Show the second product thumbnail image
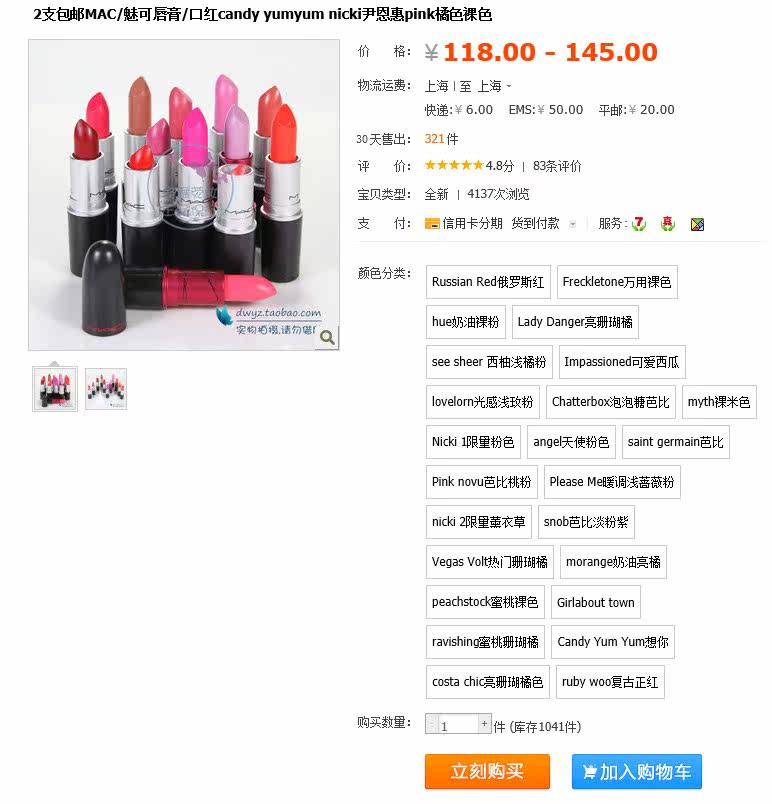Viewport: 772px width, 804px height. (x=106, y=389)
